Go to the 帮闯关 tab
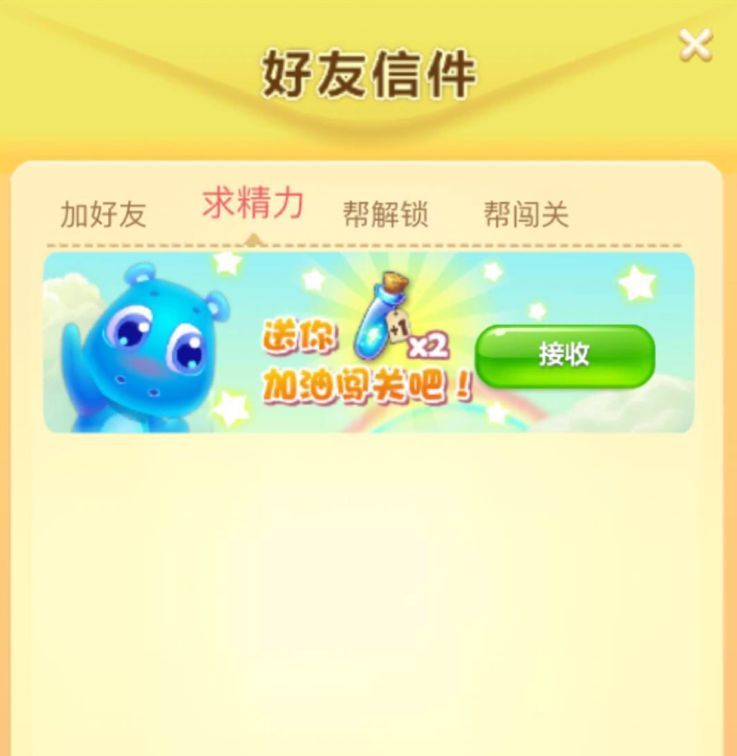Viewport: 737px width, 756px height. [x=526, y=214]
